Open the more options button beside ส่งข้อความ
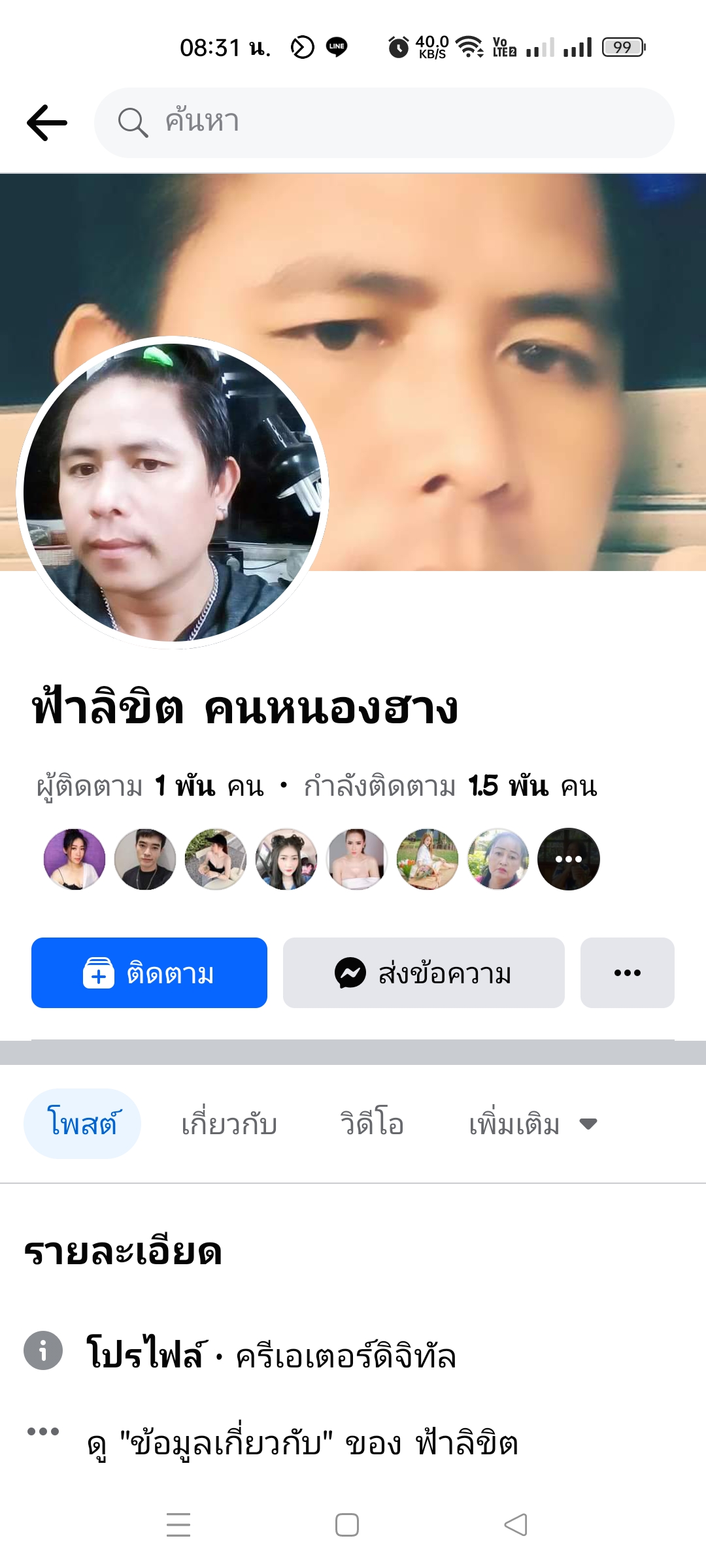The image size is (706, 1568). [x=627, y=973]
